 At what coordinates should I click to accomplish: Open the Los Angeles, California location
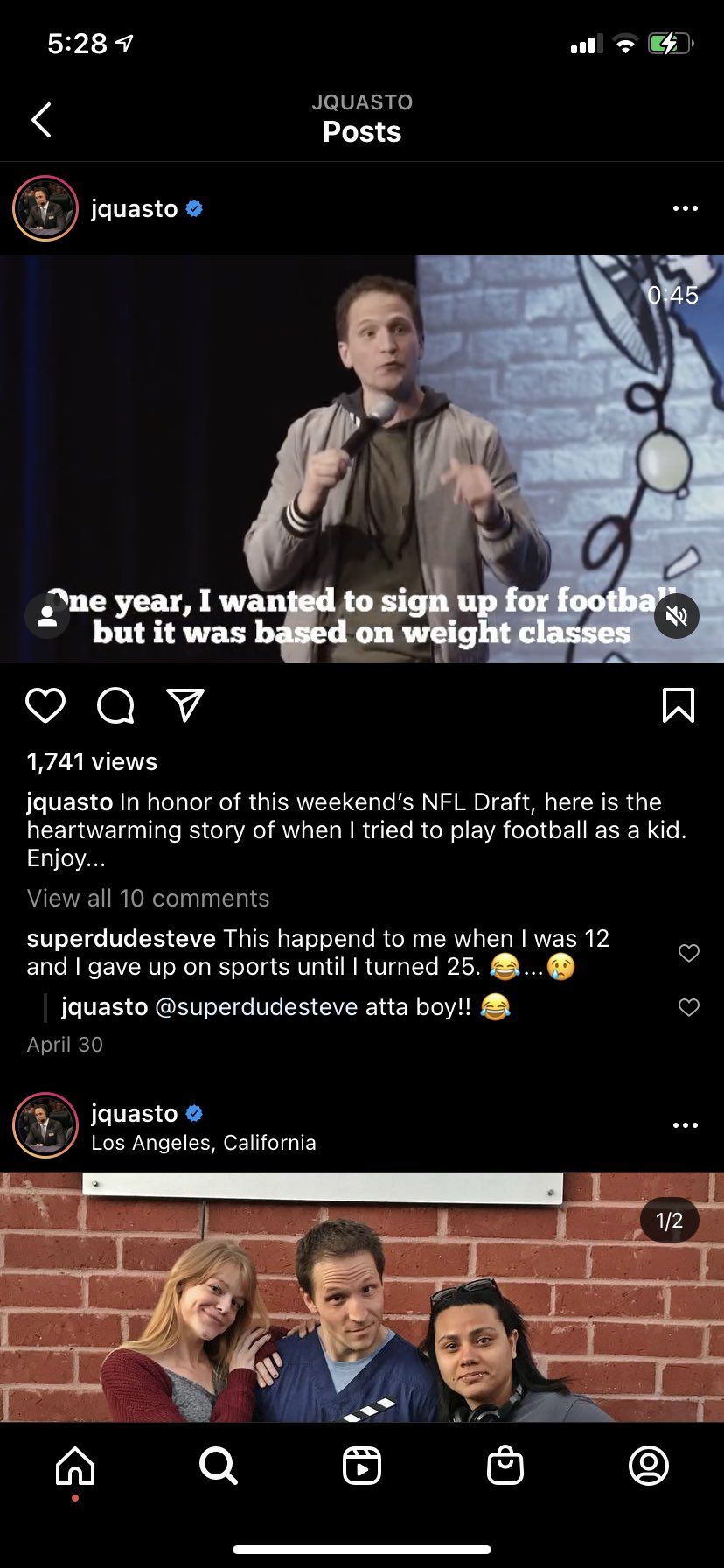tap(204, 1143)
